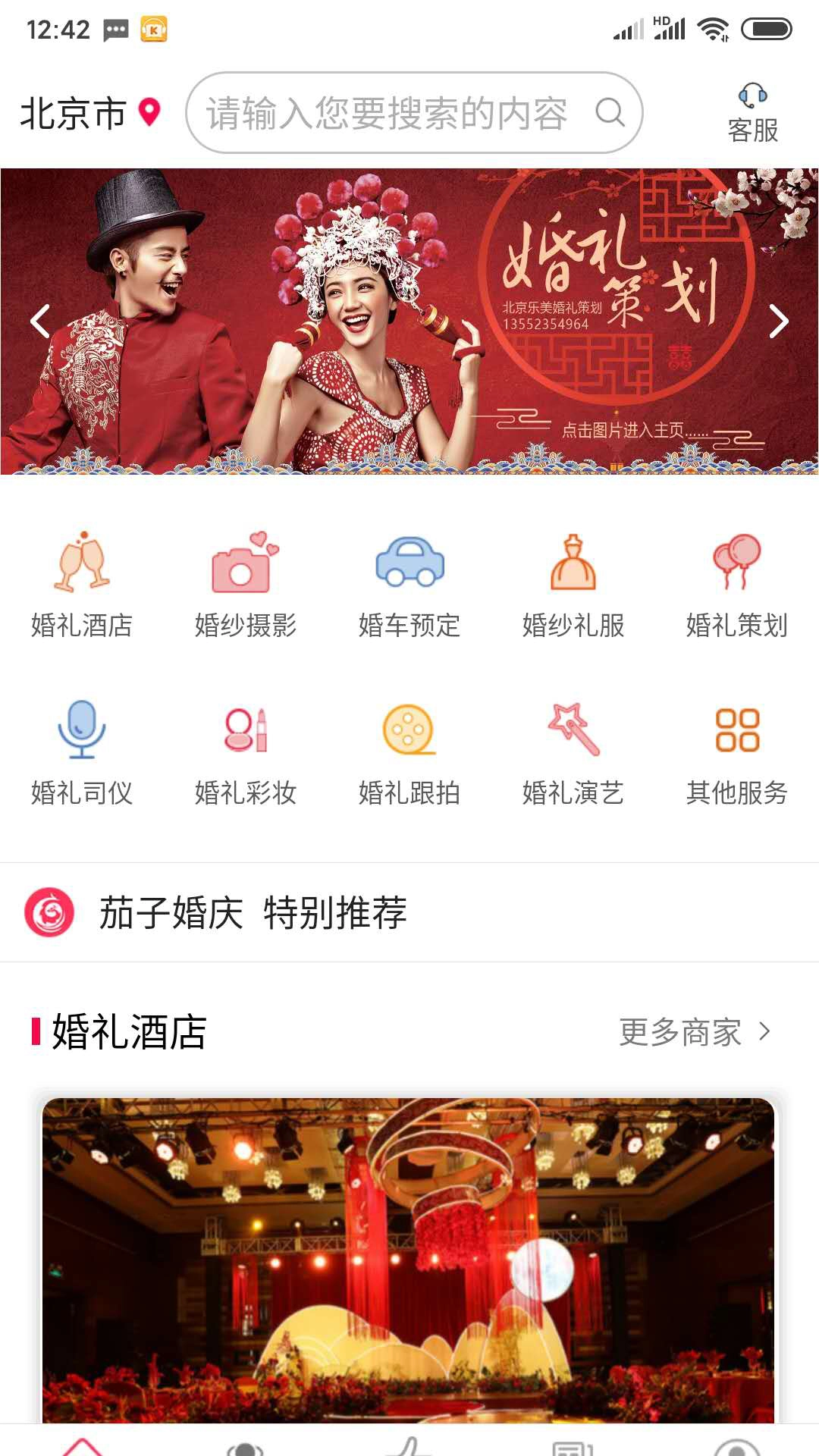Open the 婚礼酒店 category icon

(x=82, y=567)
